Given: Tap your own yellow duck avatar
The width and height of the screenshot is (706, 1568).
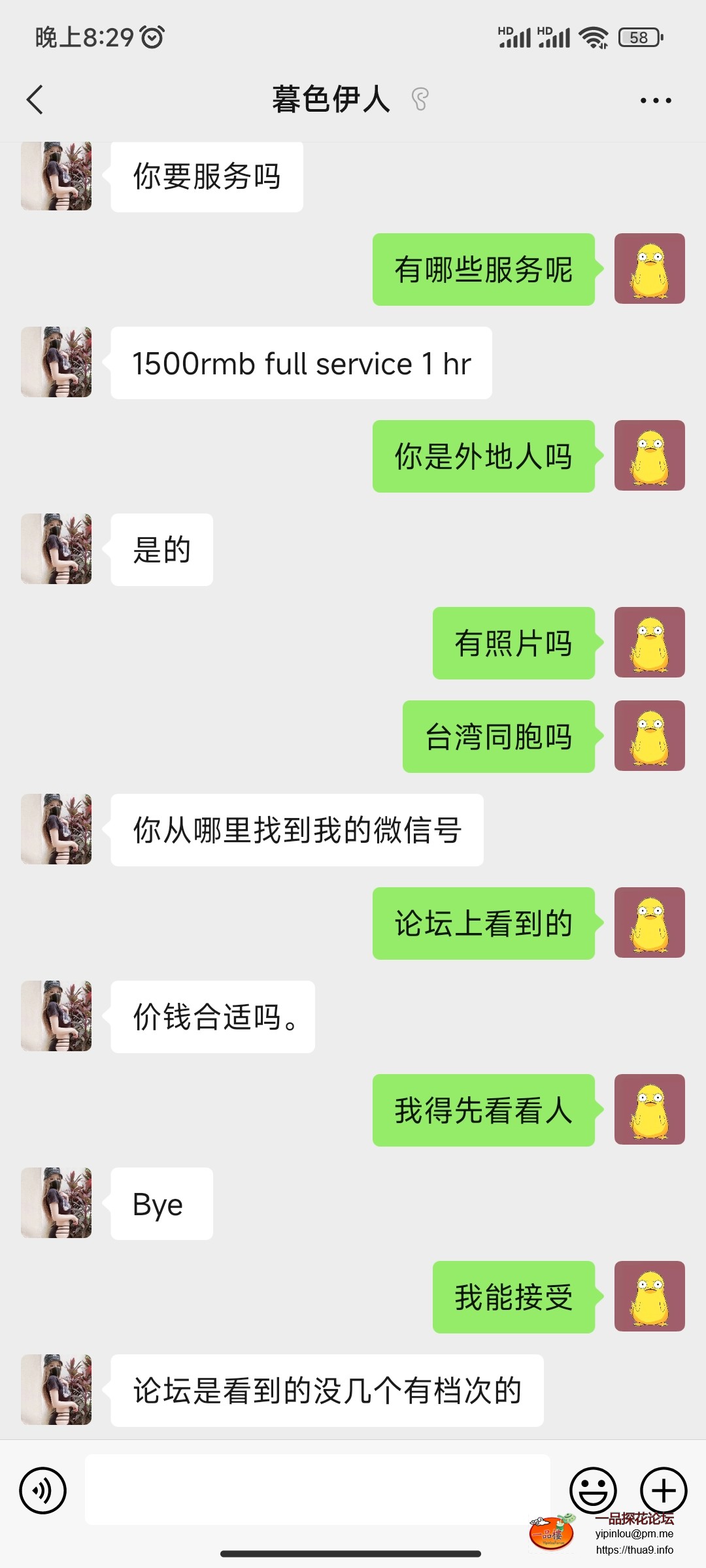Looking at the screenshot, I should (649, 269).
